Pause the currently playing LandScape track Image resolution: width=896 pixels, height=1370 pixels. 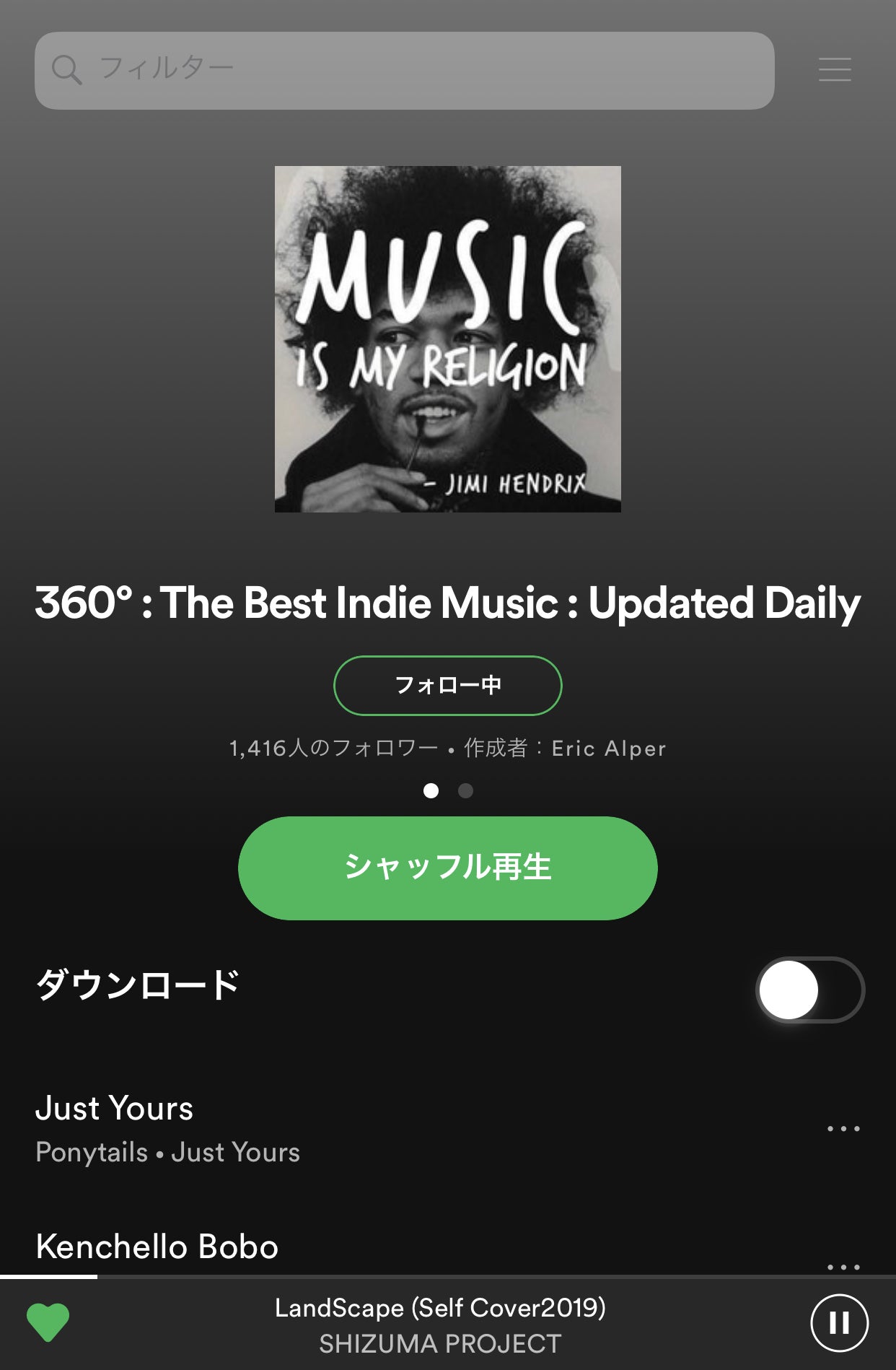coord(839,1323)
